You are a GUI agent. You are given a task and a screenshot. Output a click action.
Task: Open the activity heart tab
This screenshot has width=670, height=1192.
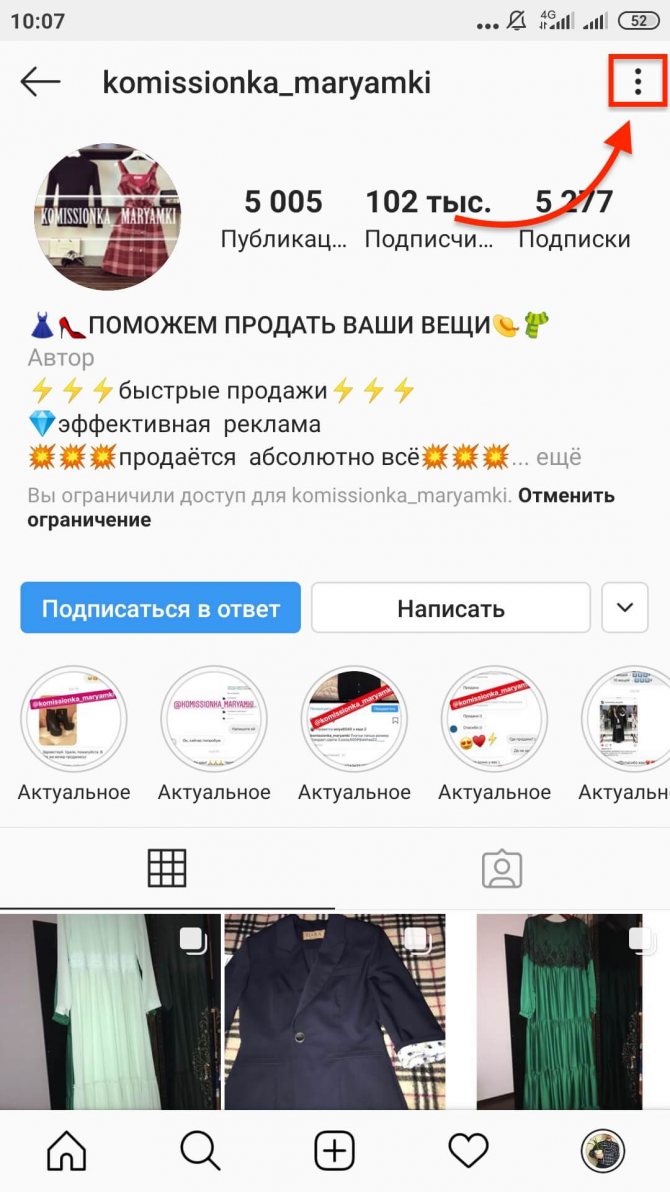click(x=468, y=1152)
